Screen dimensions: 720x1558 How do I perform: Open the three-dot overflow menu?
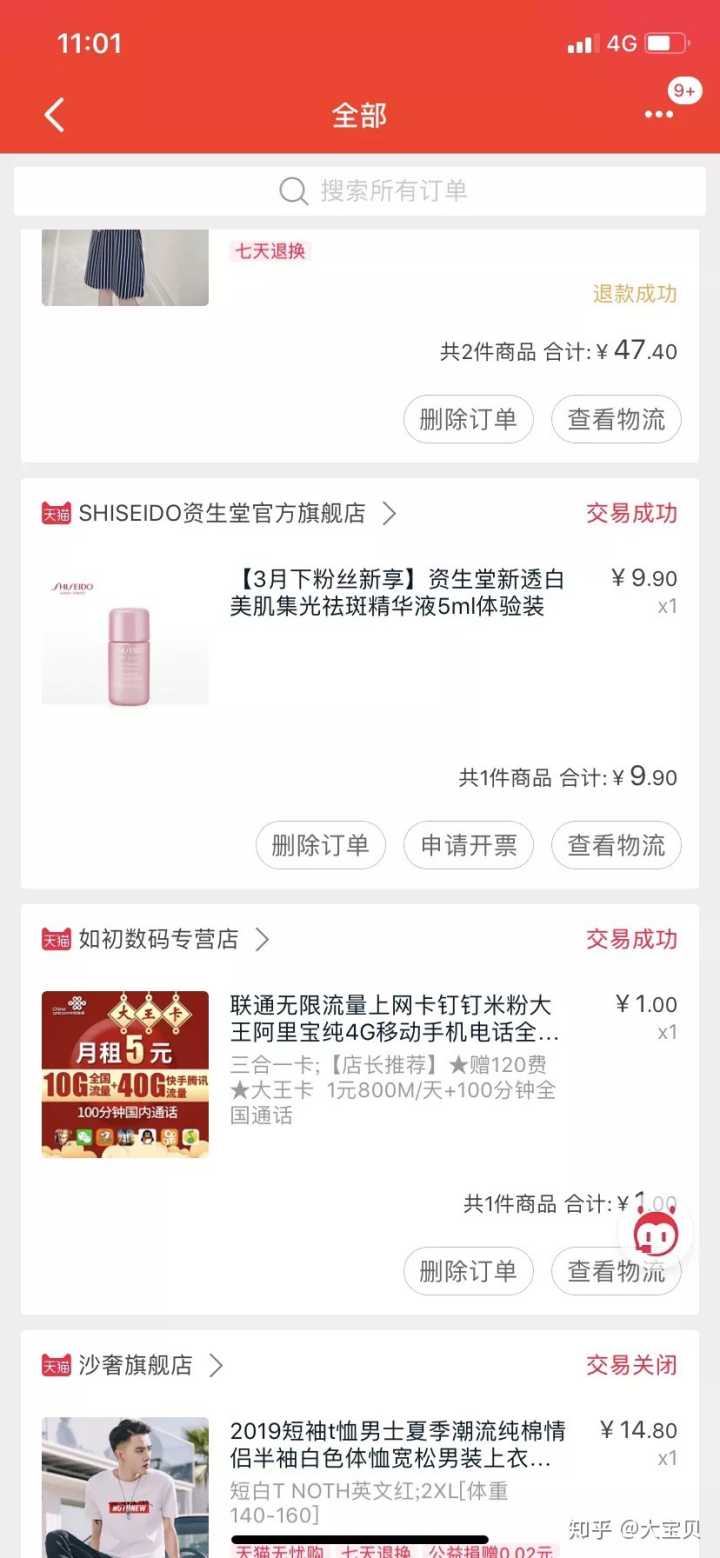pyautogui.click(x=659, y=115)
